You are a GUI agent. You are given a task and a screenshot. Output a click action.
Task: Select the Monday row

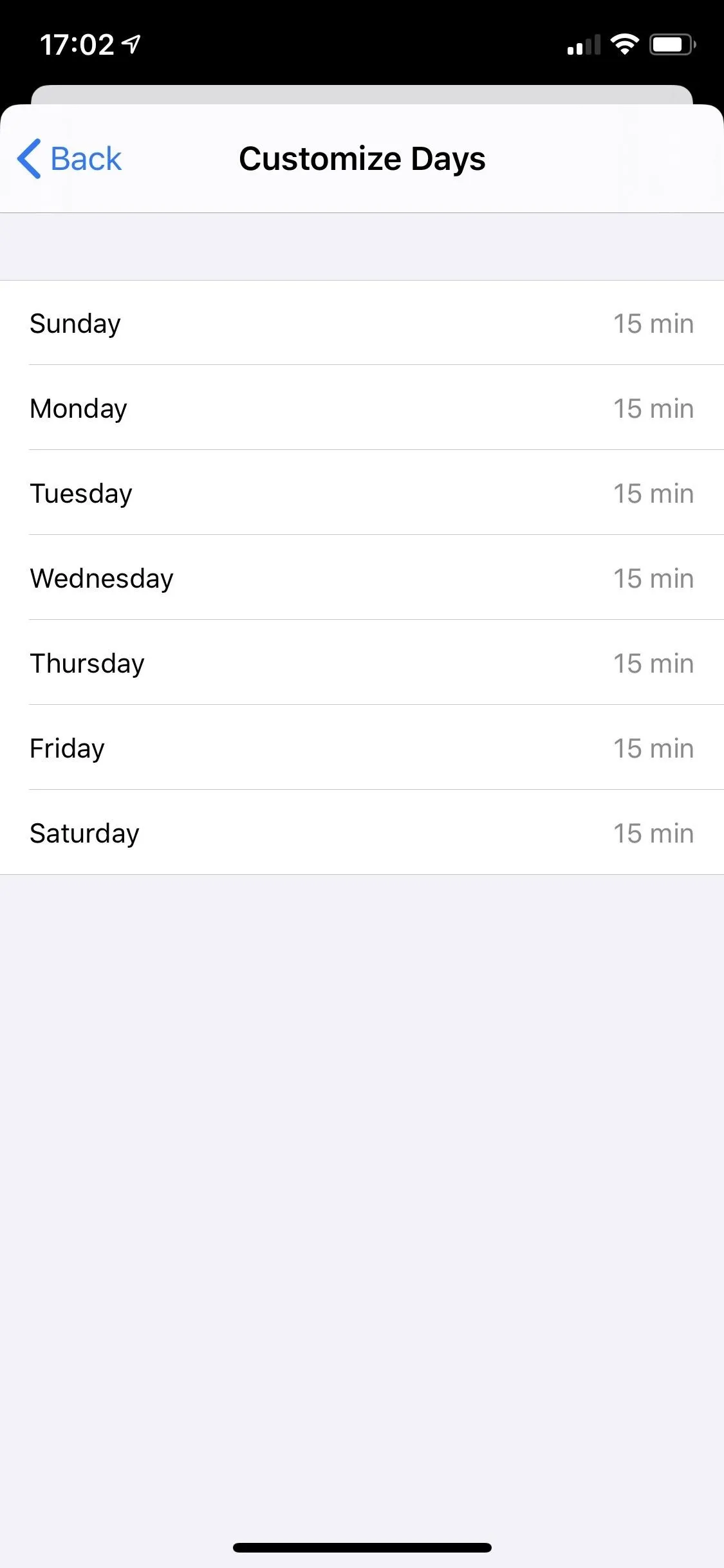pyautogui.click(x=362, y=408)
